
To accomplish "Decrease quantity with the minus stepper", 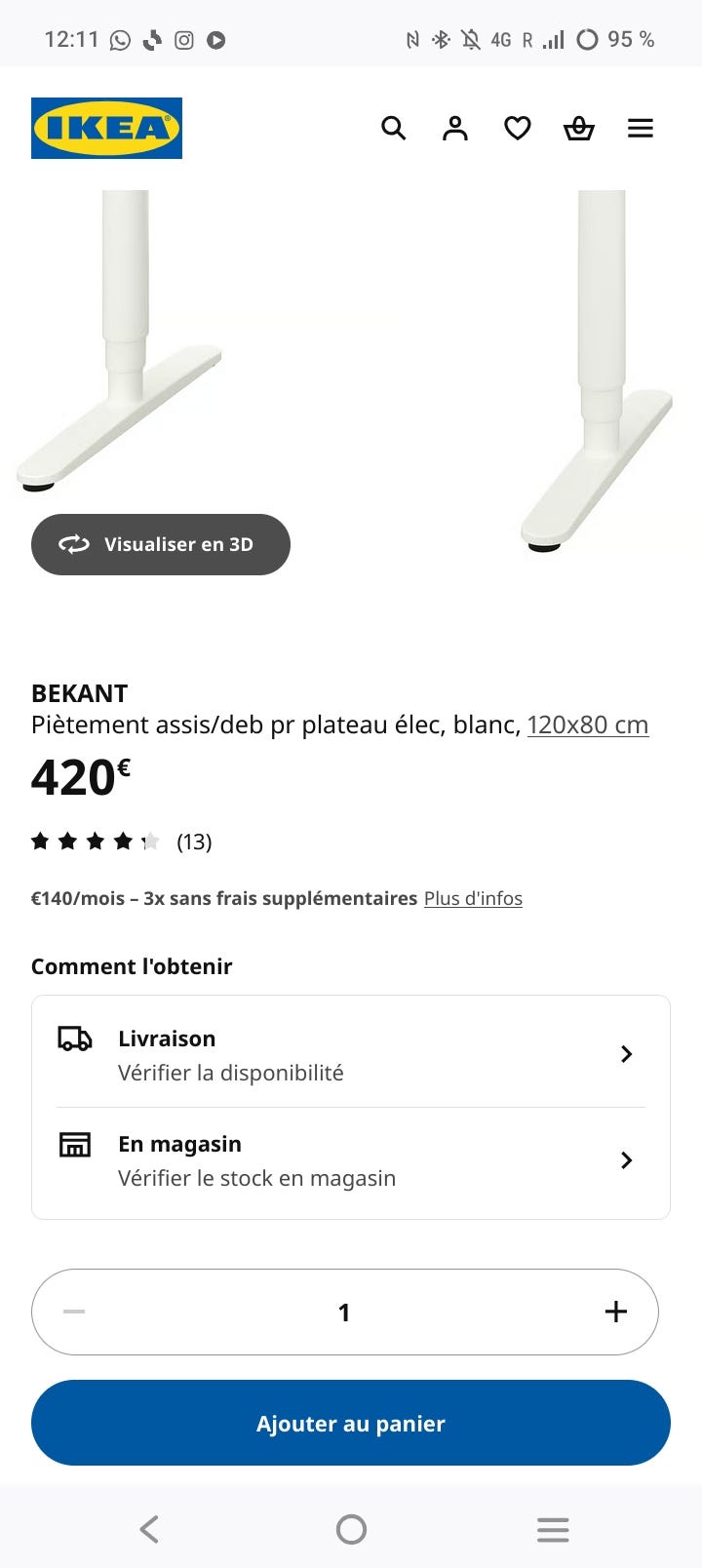I will (x=72, y=1312).
